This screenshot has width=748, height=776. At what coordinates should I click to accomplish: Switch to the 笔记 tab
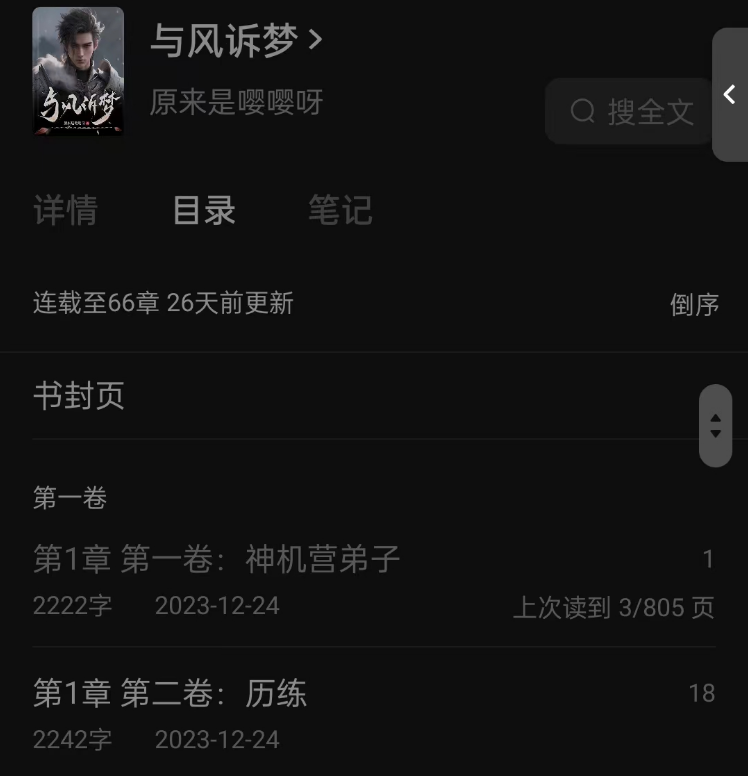click(x=340, y=210)
